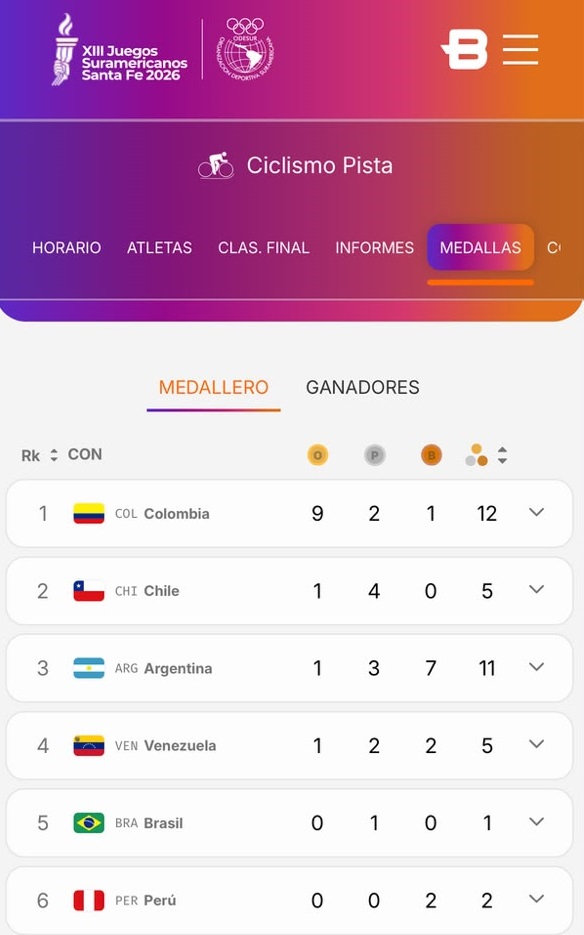Image resolution: width=584 pixels, height=935 pixels.
Task: Go to the Clas. Final tab
Action: click(264, 247)
